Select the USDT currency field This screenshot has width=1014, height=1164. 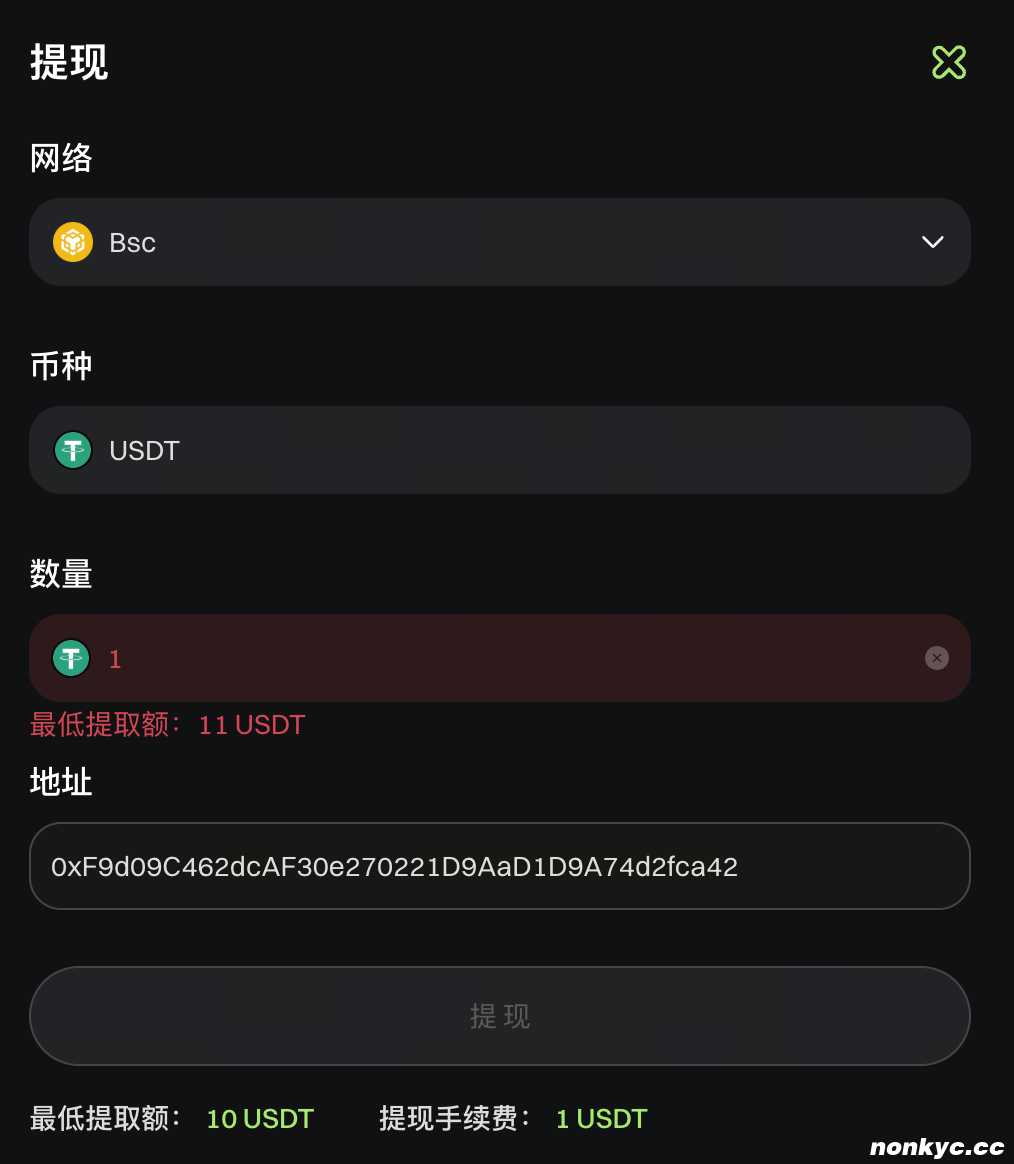click(500, 450)
